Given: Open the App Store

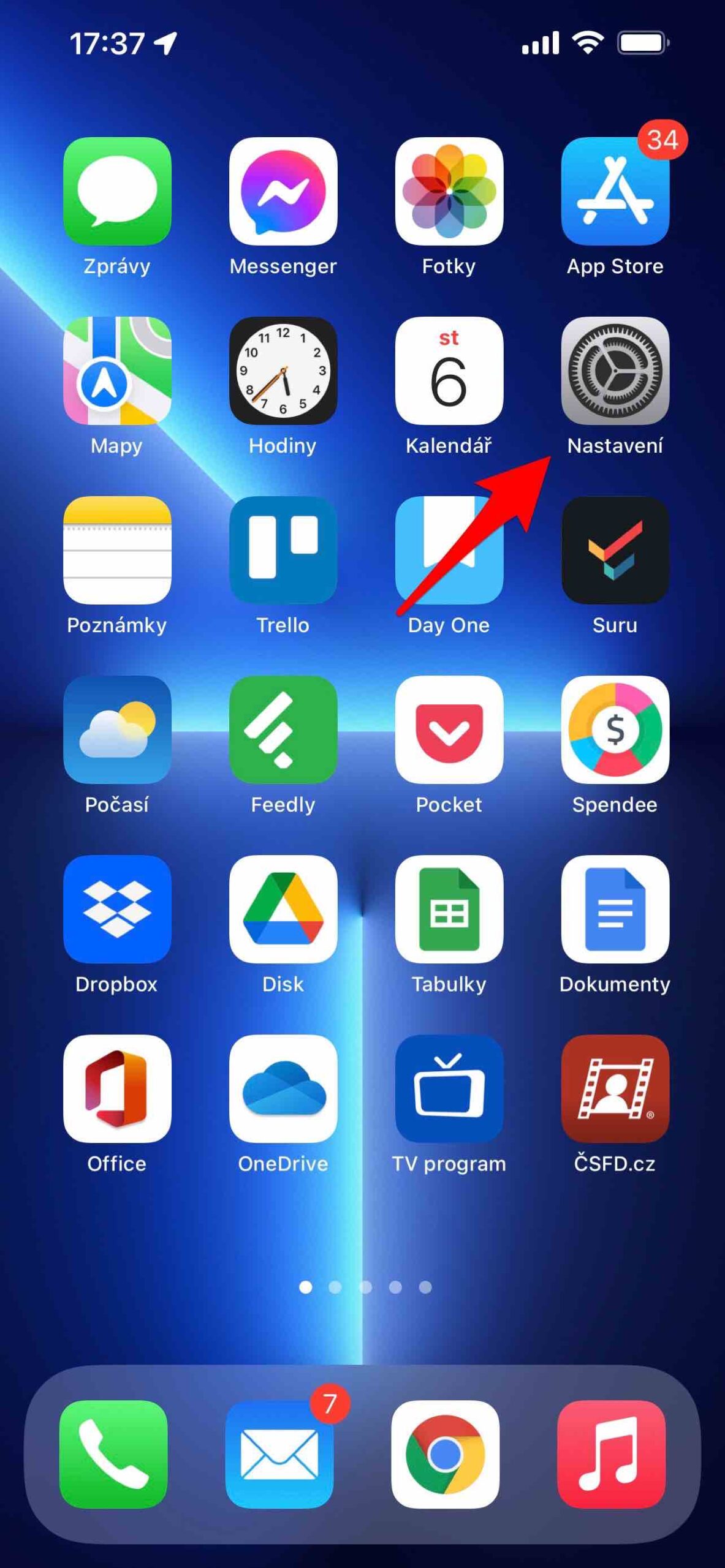Looking at the screenshot, I should coord(615,191).
